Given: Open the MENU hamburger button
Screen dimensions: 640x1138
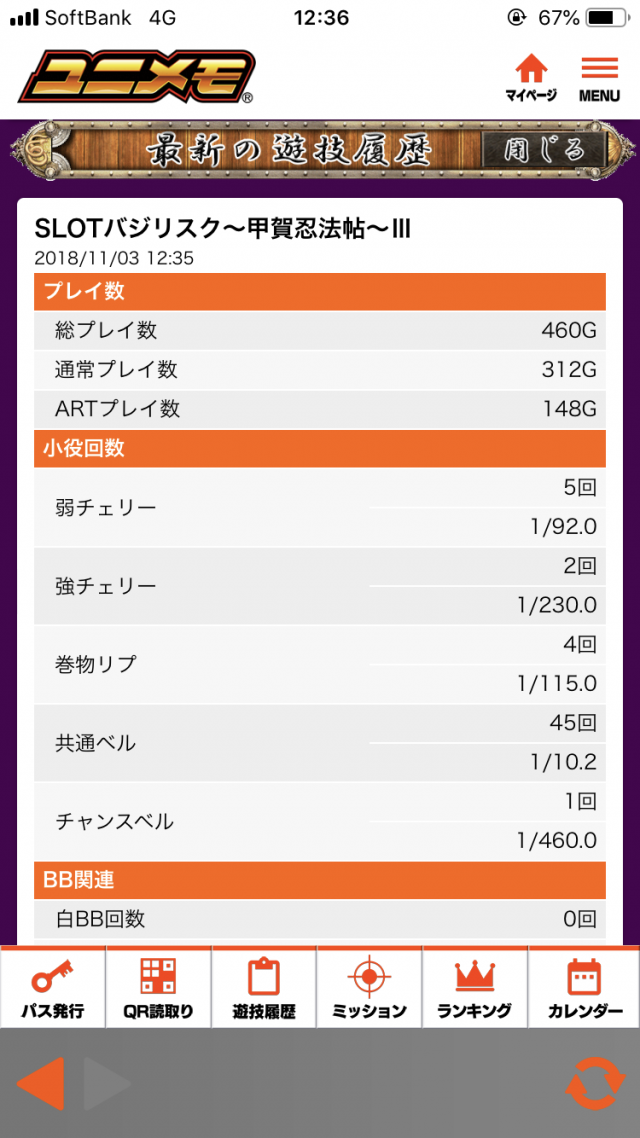Looking at the screenshot, I should pyautogui.click(x=599, y=77).
